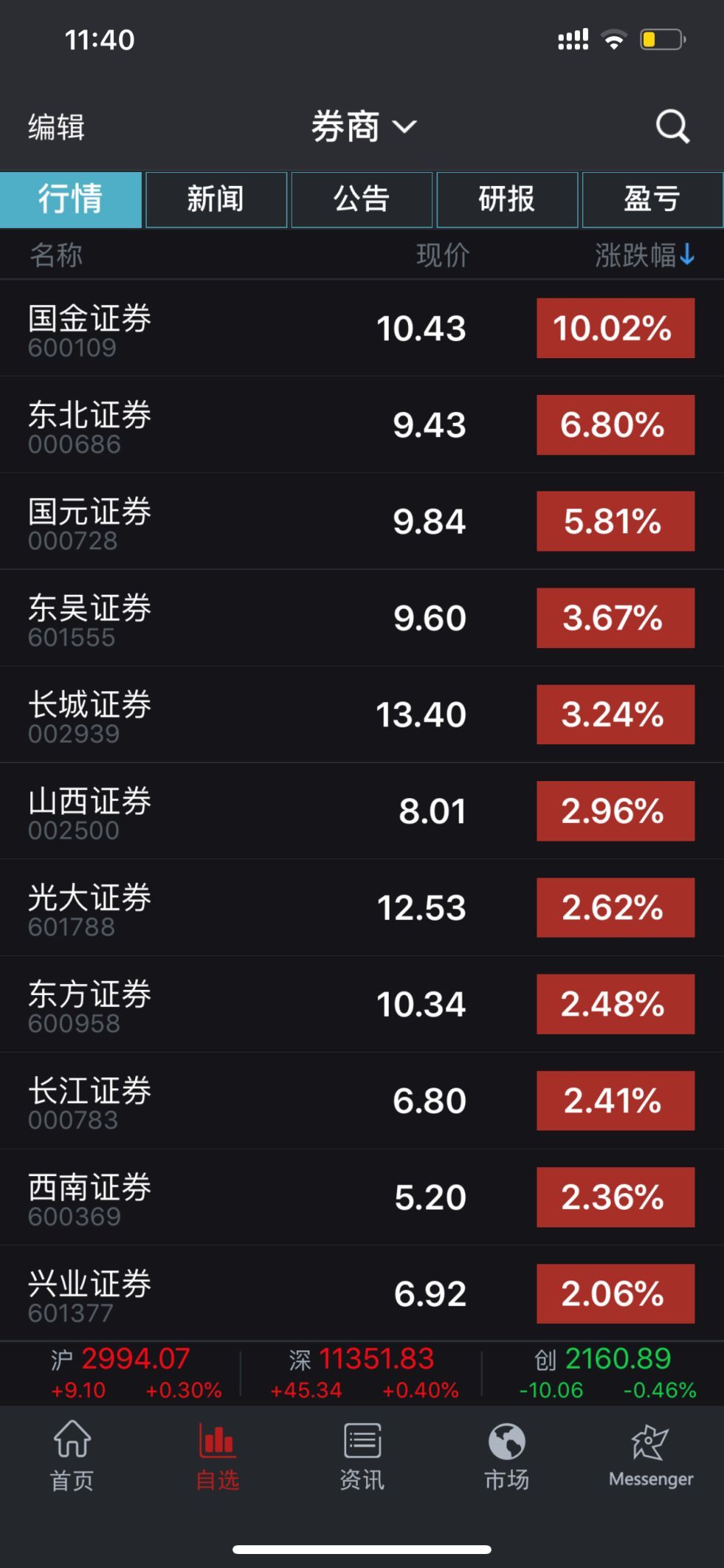Open the 沪 index 2994.07 ticker
This screenshot has height=1568, width=724.
click(x=136, y=1373)
